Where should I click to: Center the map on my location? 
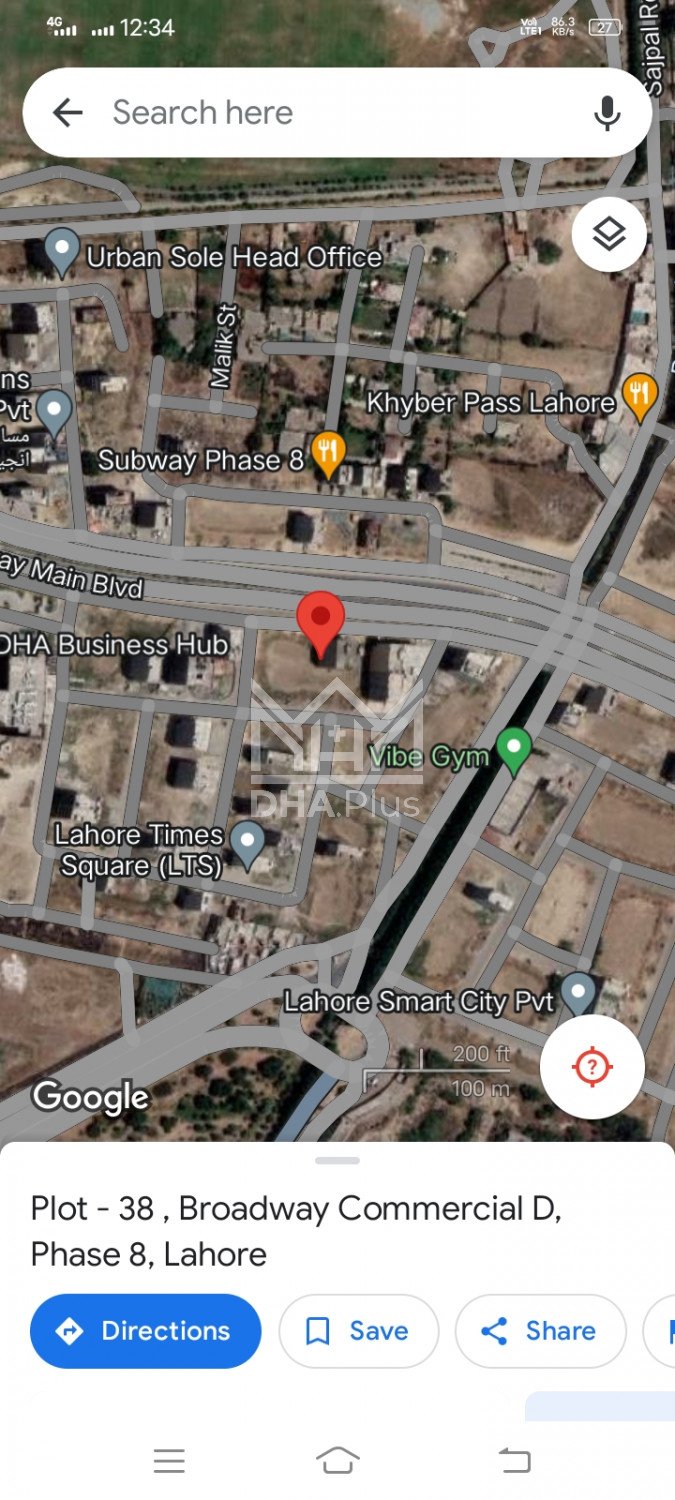591,1066
